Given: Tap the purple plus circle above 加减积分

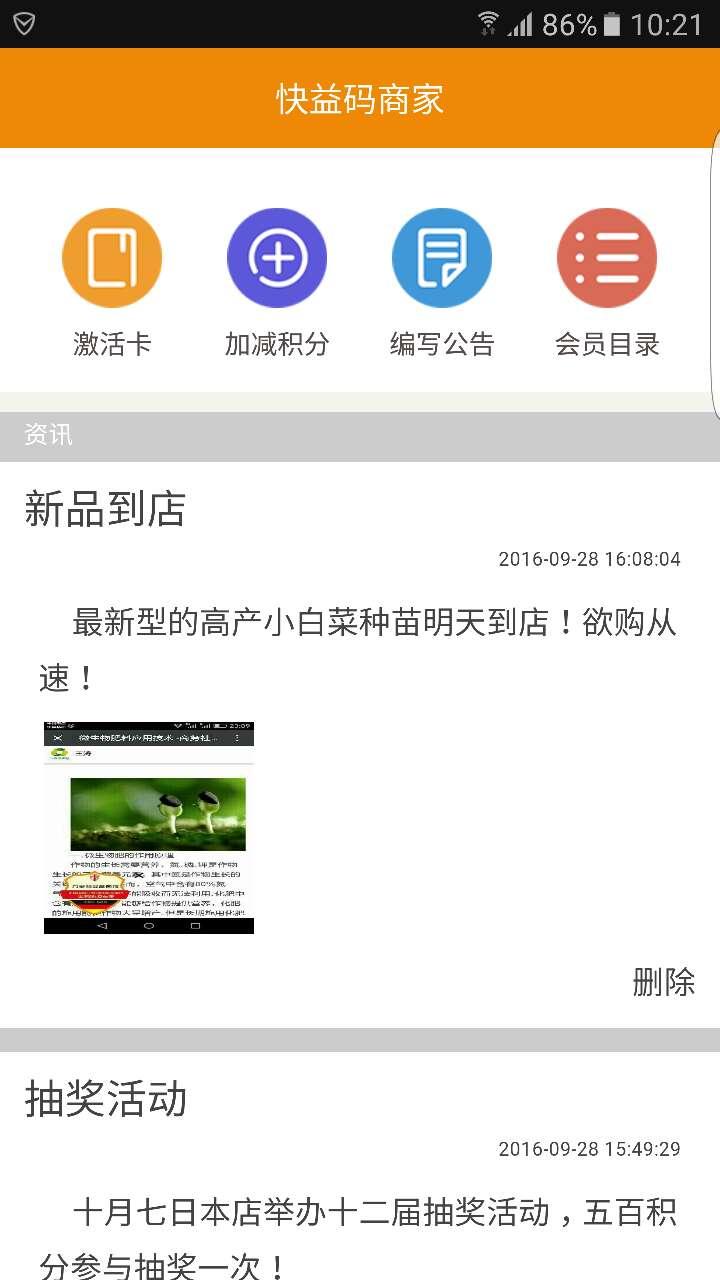Looking at the screenshot, I should (277, 257).
